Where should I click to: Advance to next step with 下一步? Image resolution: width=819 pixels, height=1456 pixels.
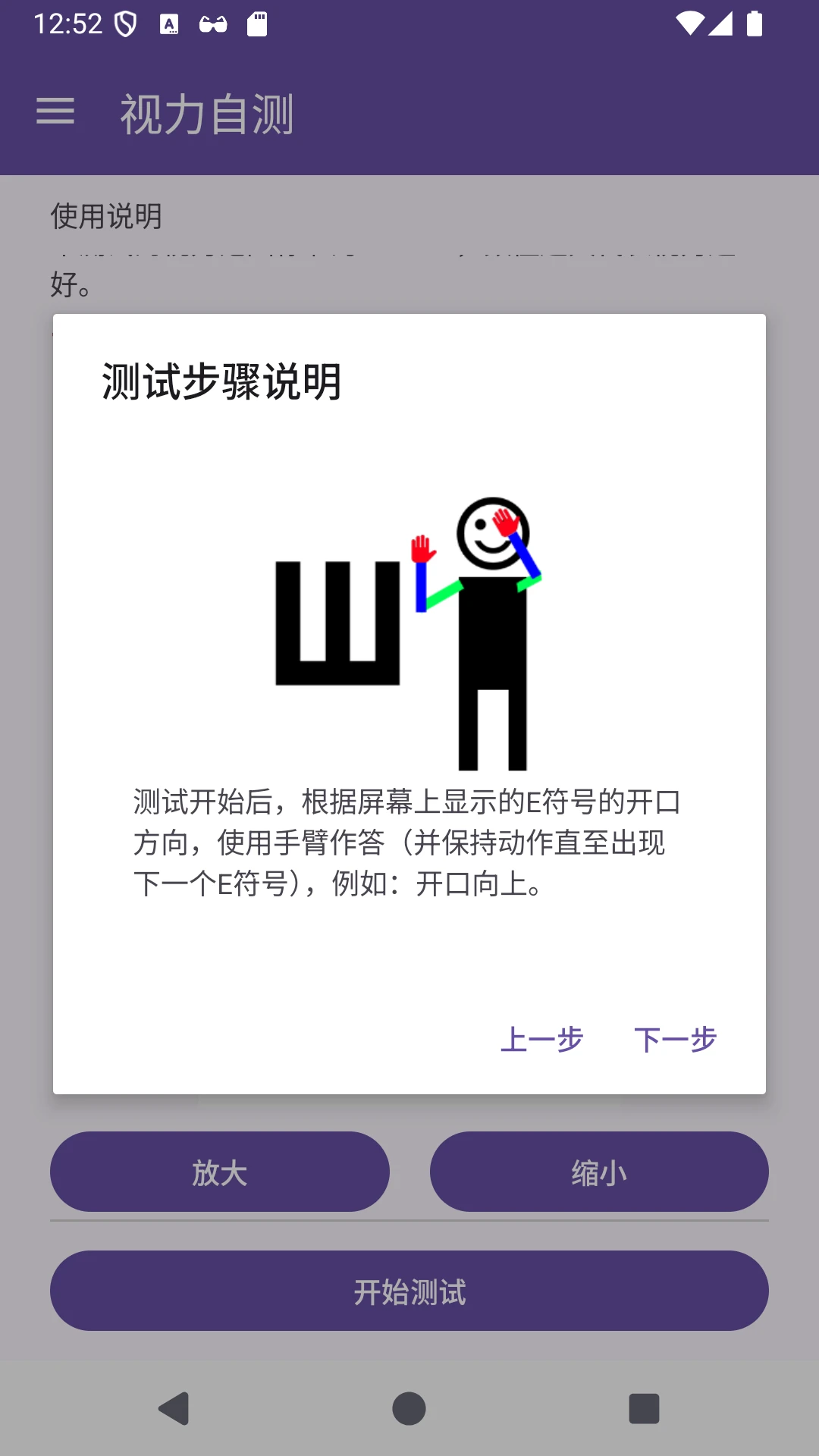click(675, 1039)
